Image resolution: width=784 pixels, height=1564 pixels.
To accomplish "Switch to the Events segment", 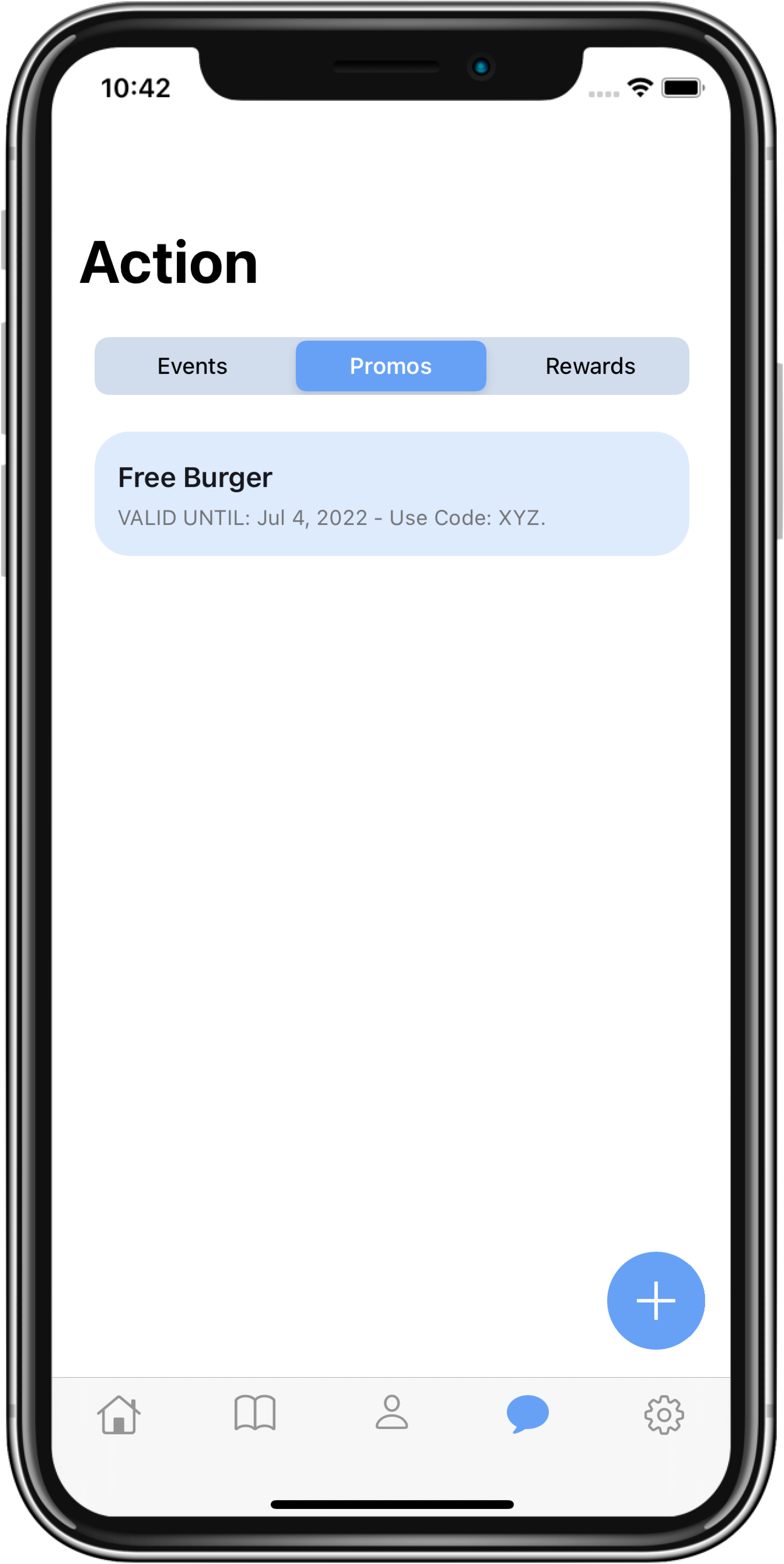I will pos(192,366).
